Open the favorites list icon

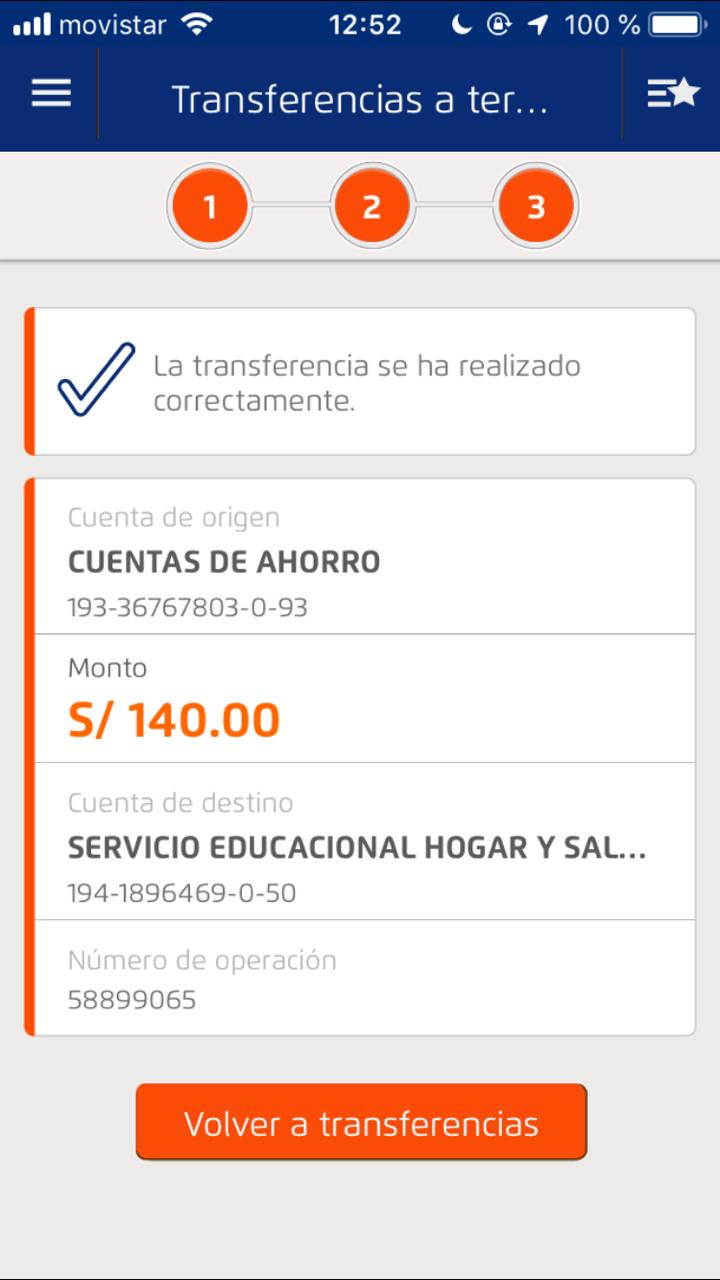pos(672,94)
